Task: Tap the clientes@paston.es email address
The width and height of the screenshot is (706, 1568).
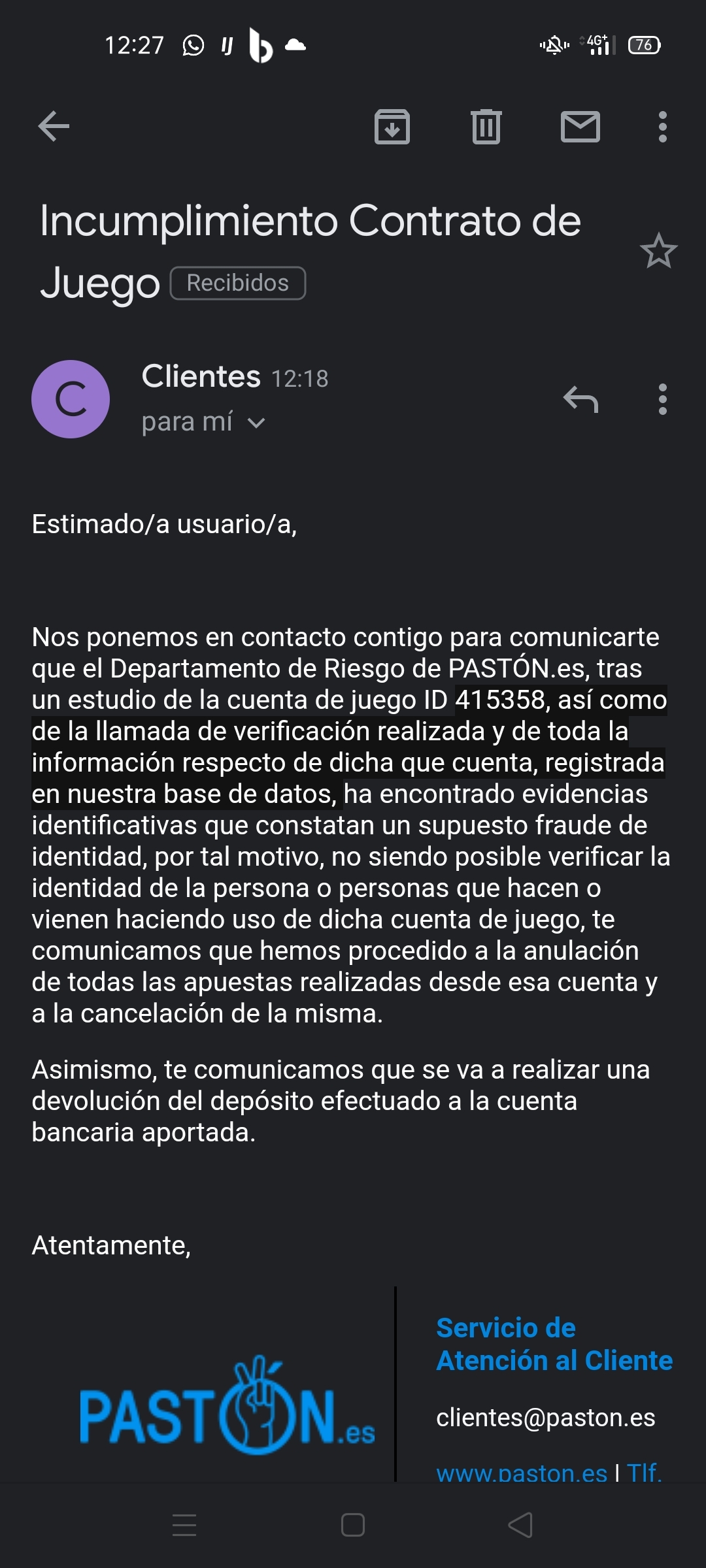Action: point(545,1417)
